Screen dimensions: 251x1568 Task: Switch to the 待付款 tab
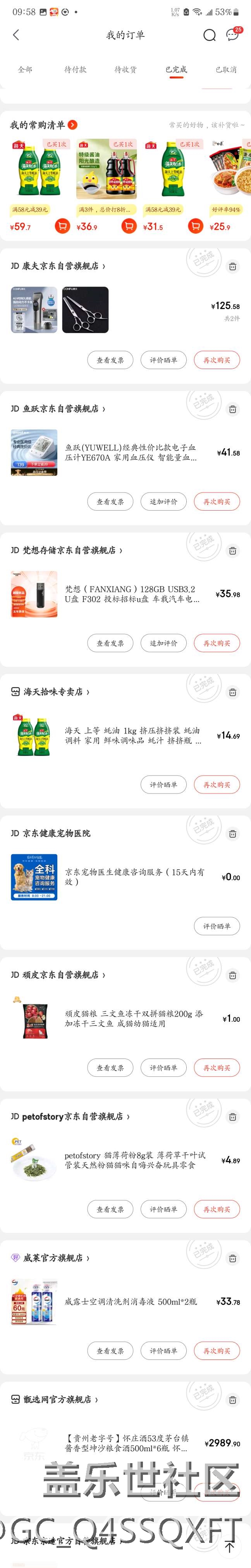pos(76,69)
